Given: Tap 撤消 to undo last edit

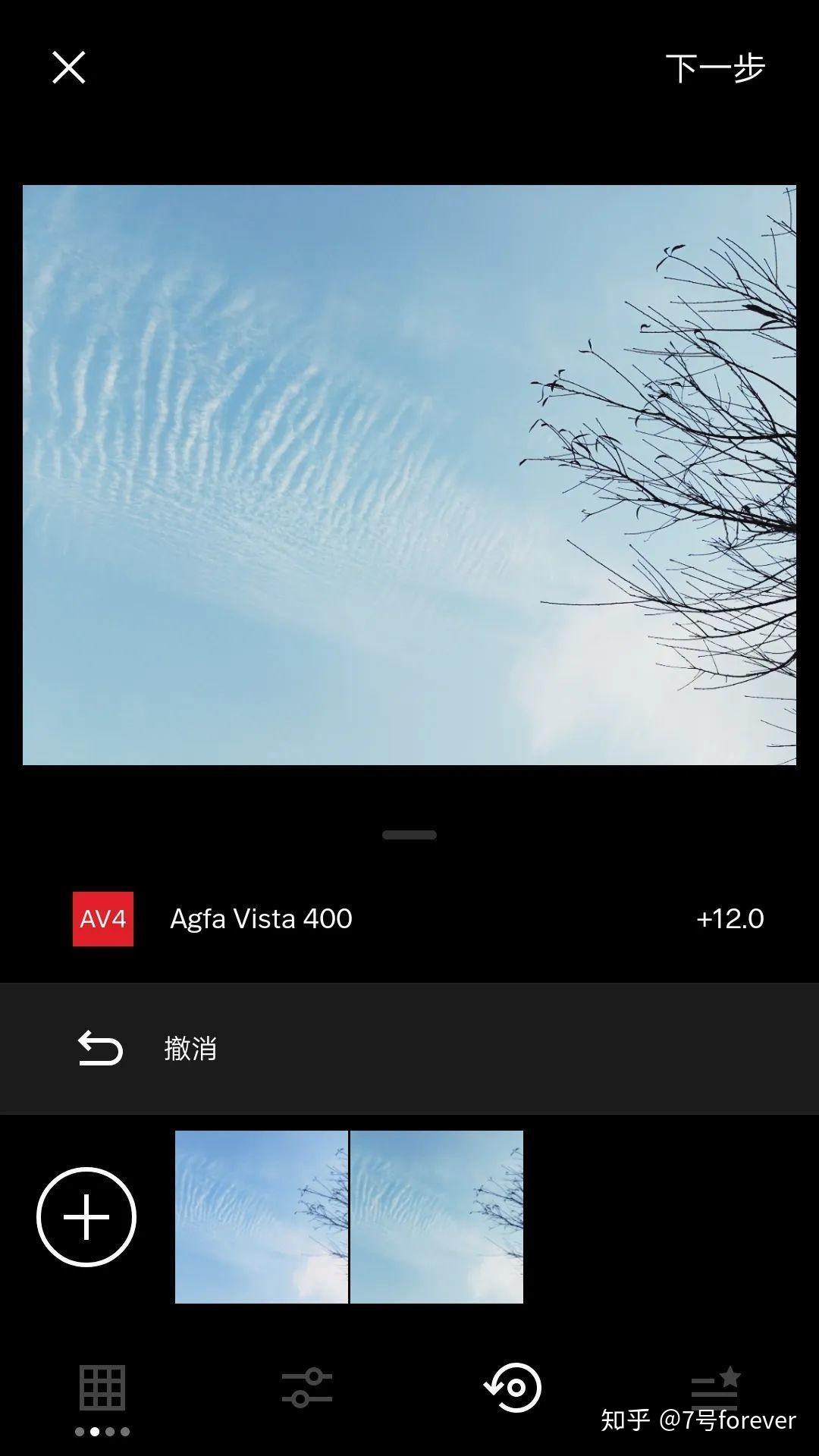Looking at the screenshot, I should pos(409,1049).
